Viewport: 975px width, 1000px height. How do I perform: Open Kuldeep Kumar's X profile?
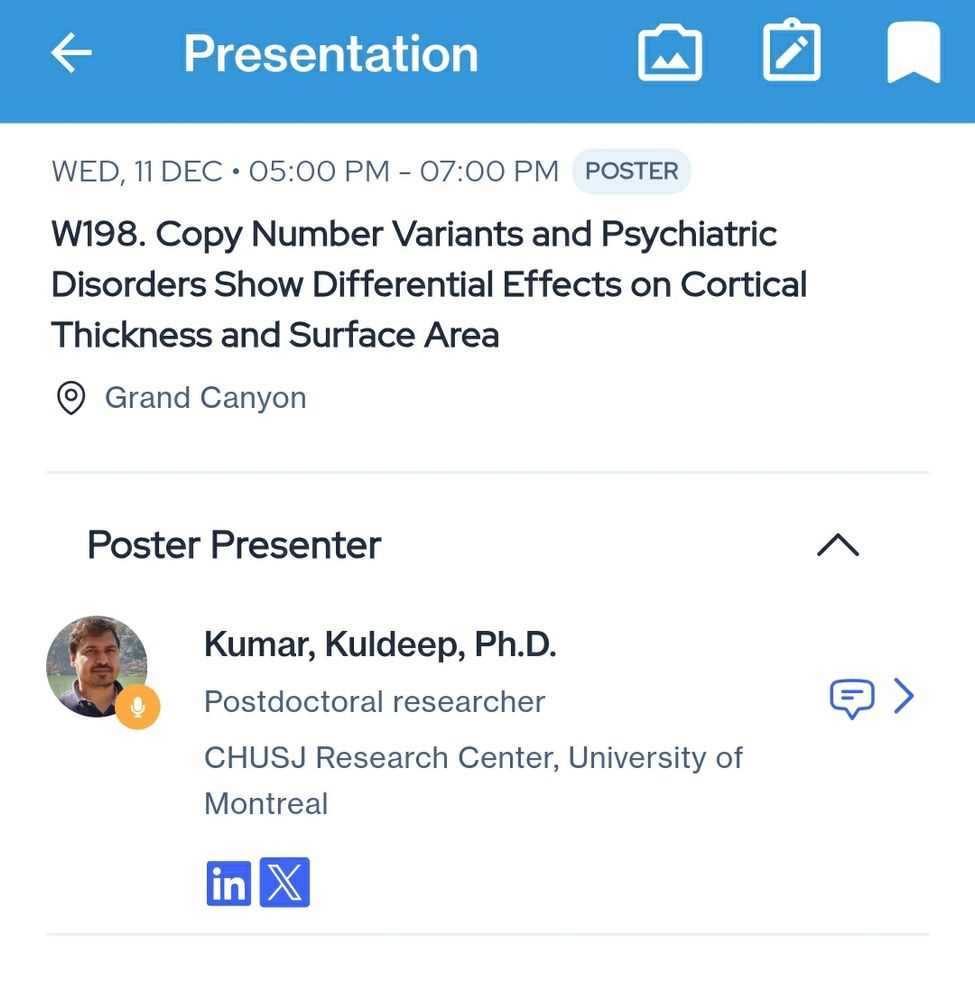point(285,883)
